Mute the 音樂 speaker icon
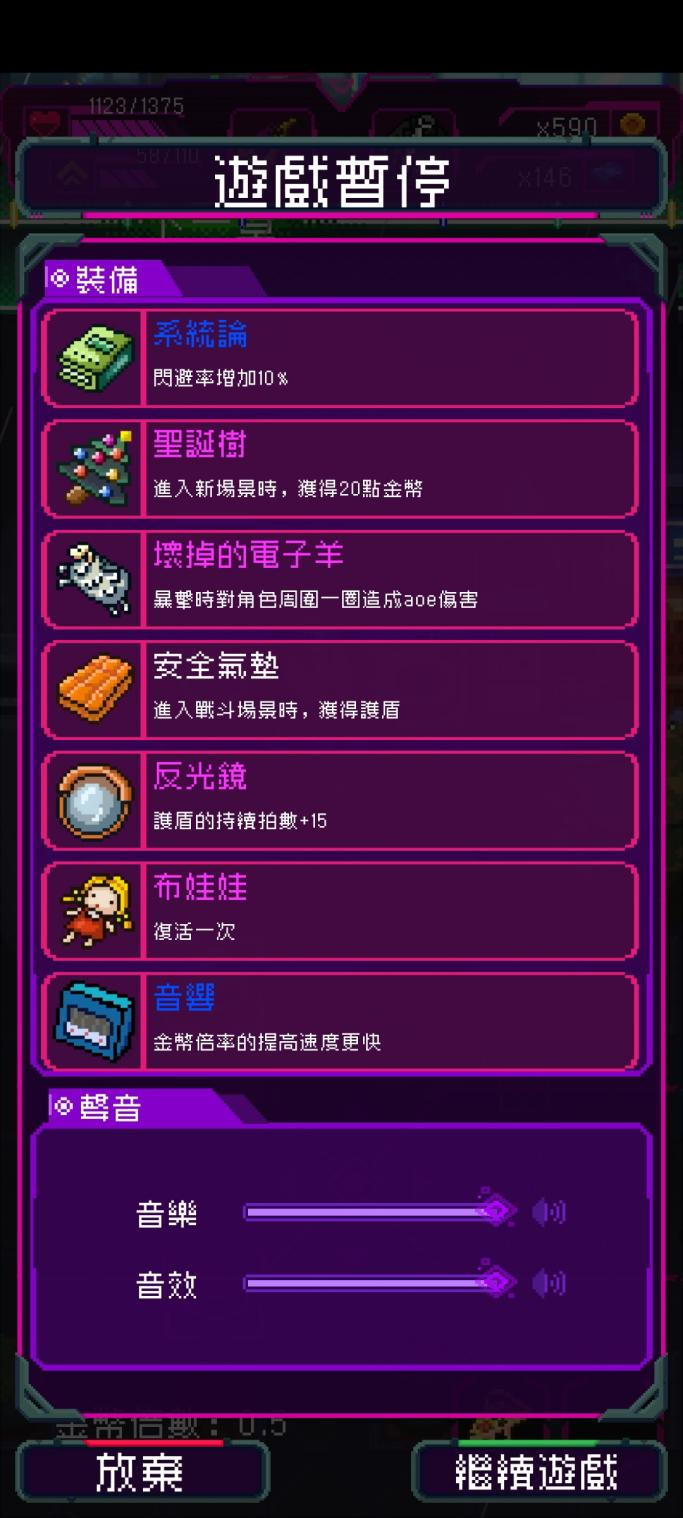The image size is (683, 1518). coord(549,1212)
